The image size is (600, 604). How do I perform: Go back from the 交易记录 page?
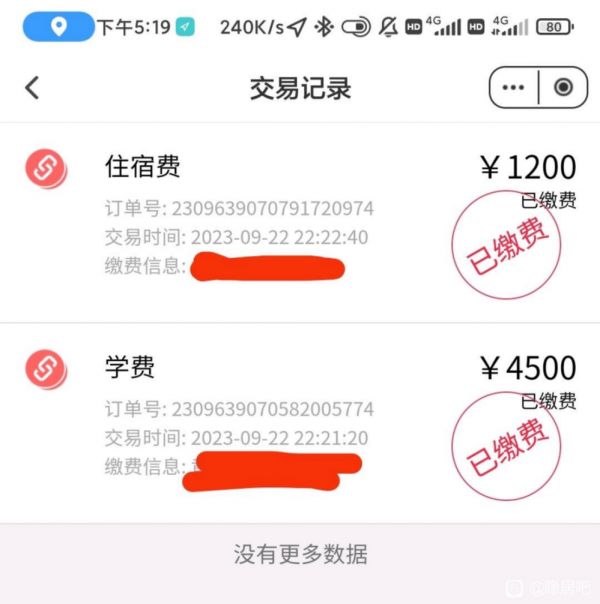point(32,88)
